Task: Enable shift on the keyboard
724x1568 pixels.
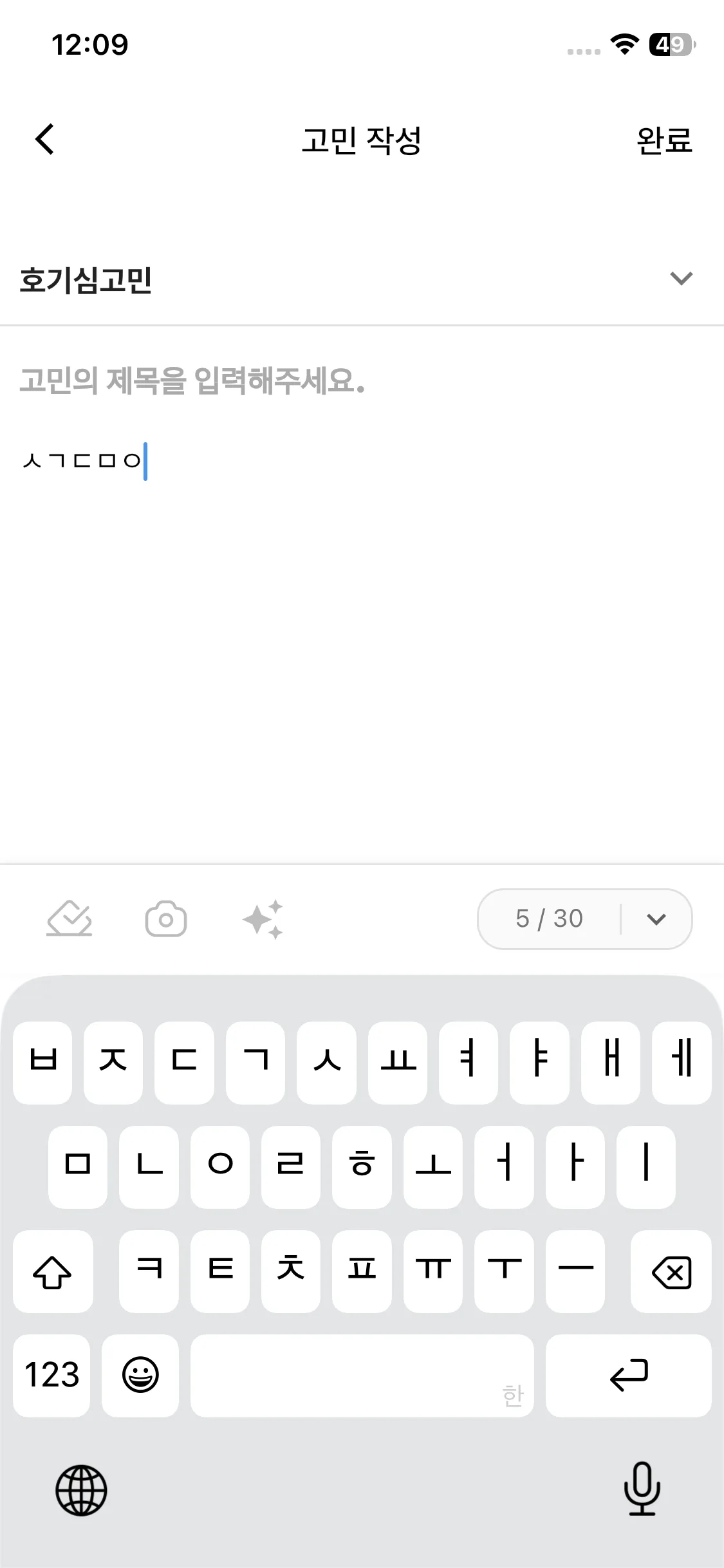Action: coord(53,1271)
